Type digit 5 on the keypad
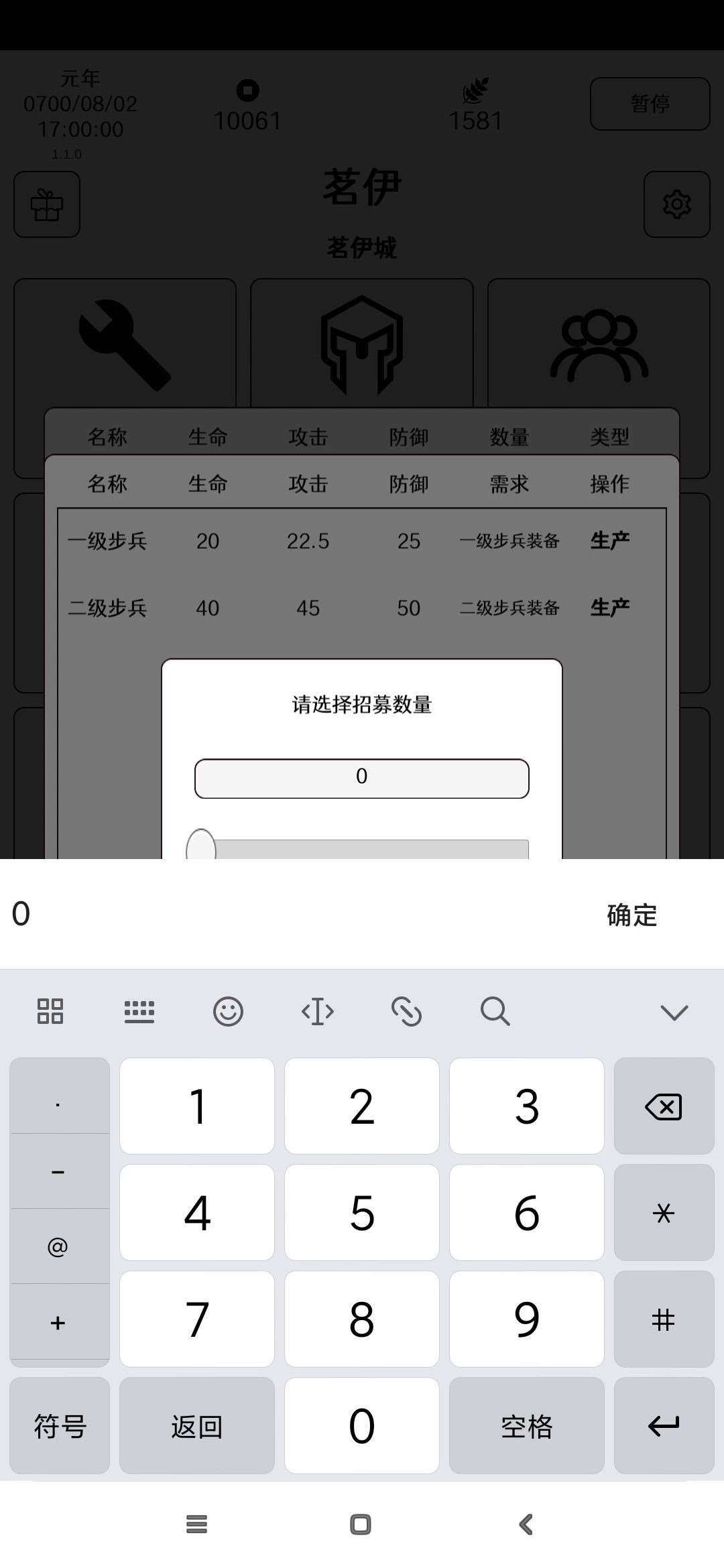The width and height of the screenshot is (724, 1568). coord(361,1213)
